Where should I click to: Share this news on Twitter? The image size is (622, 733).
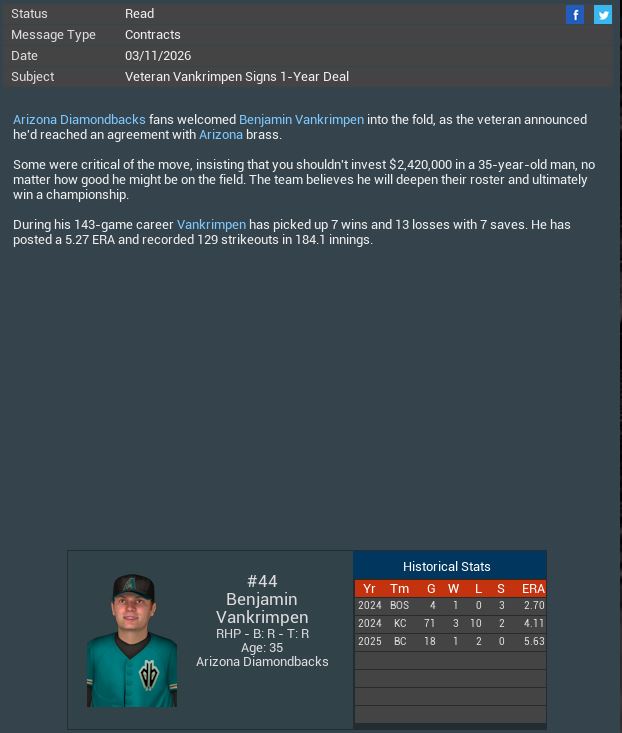[x=603, y=14]
